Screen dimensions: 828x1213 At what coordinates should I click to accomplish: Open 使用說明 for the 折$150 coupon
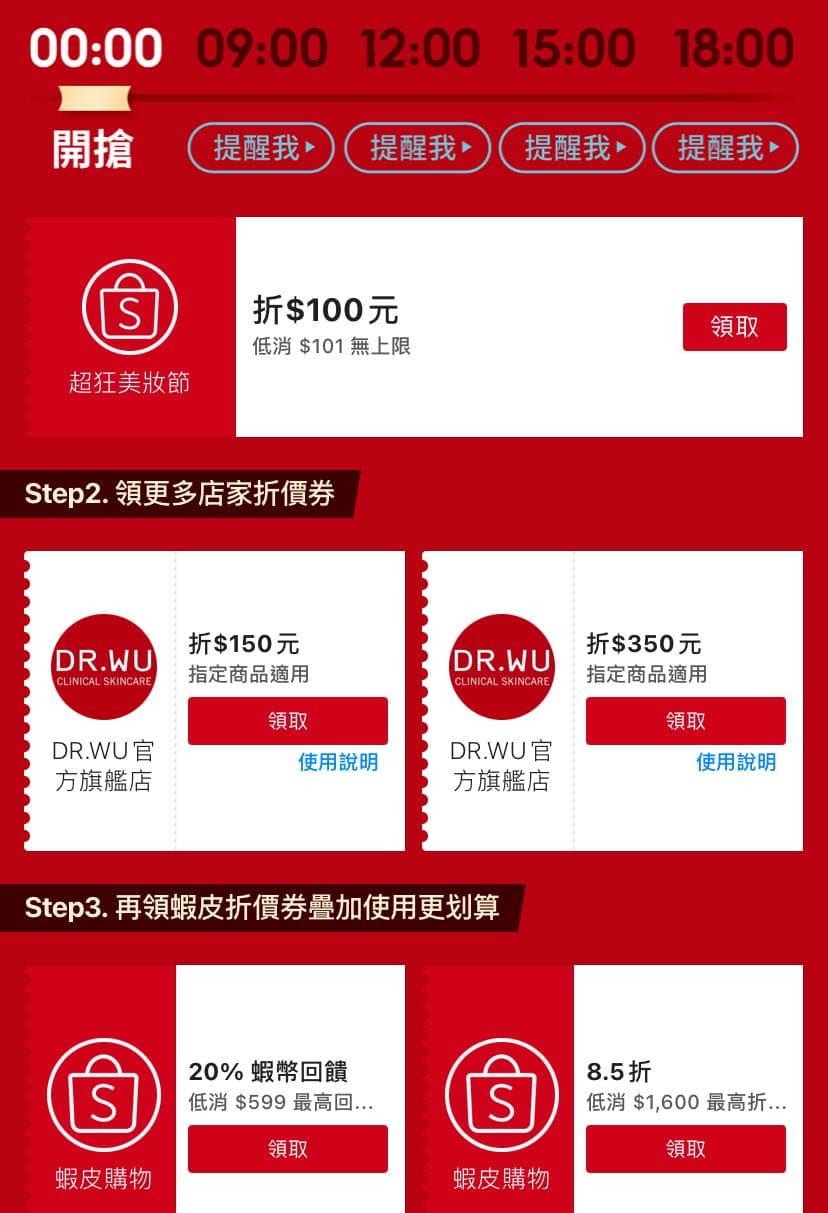(338, 762)
